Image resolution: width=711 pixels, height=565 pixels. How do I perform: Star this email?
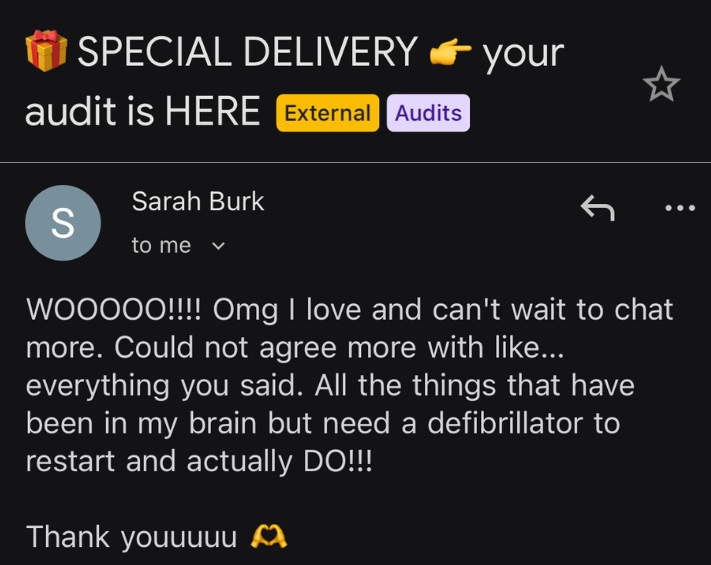[661, 85]
